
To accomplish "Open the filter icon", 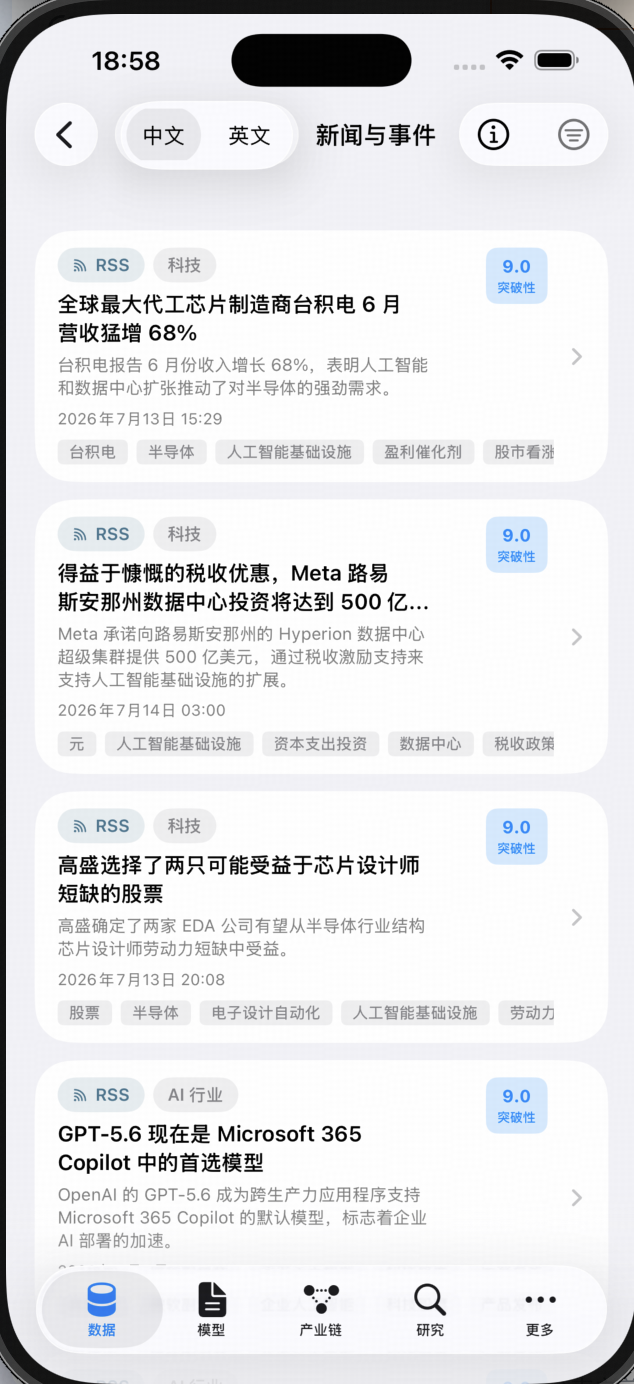I will coord(573,134).
